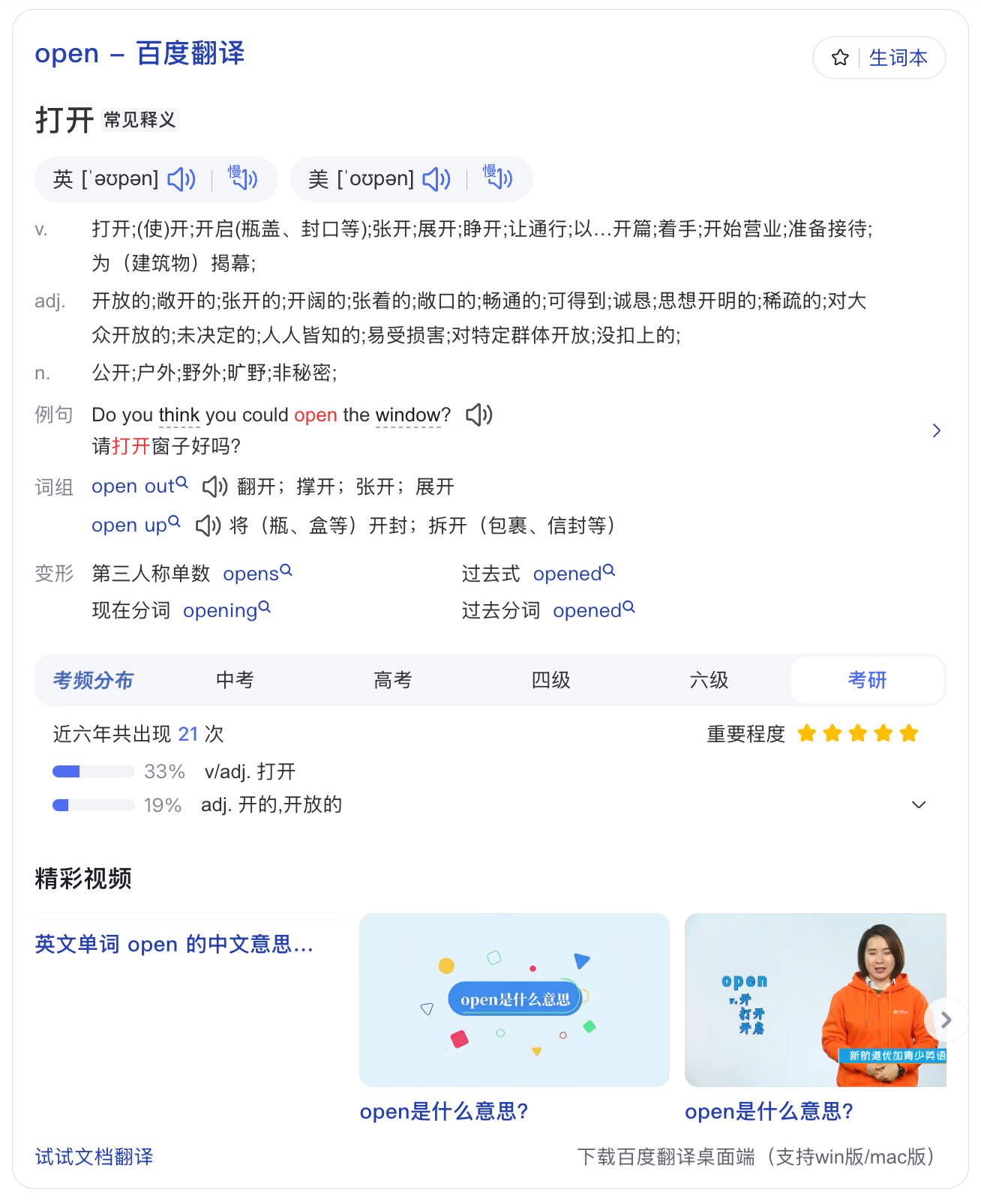Switch to 高考 frequency tab
Screen dimensions: 981x1204
(x=393, y=680)
